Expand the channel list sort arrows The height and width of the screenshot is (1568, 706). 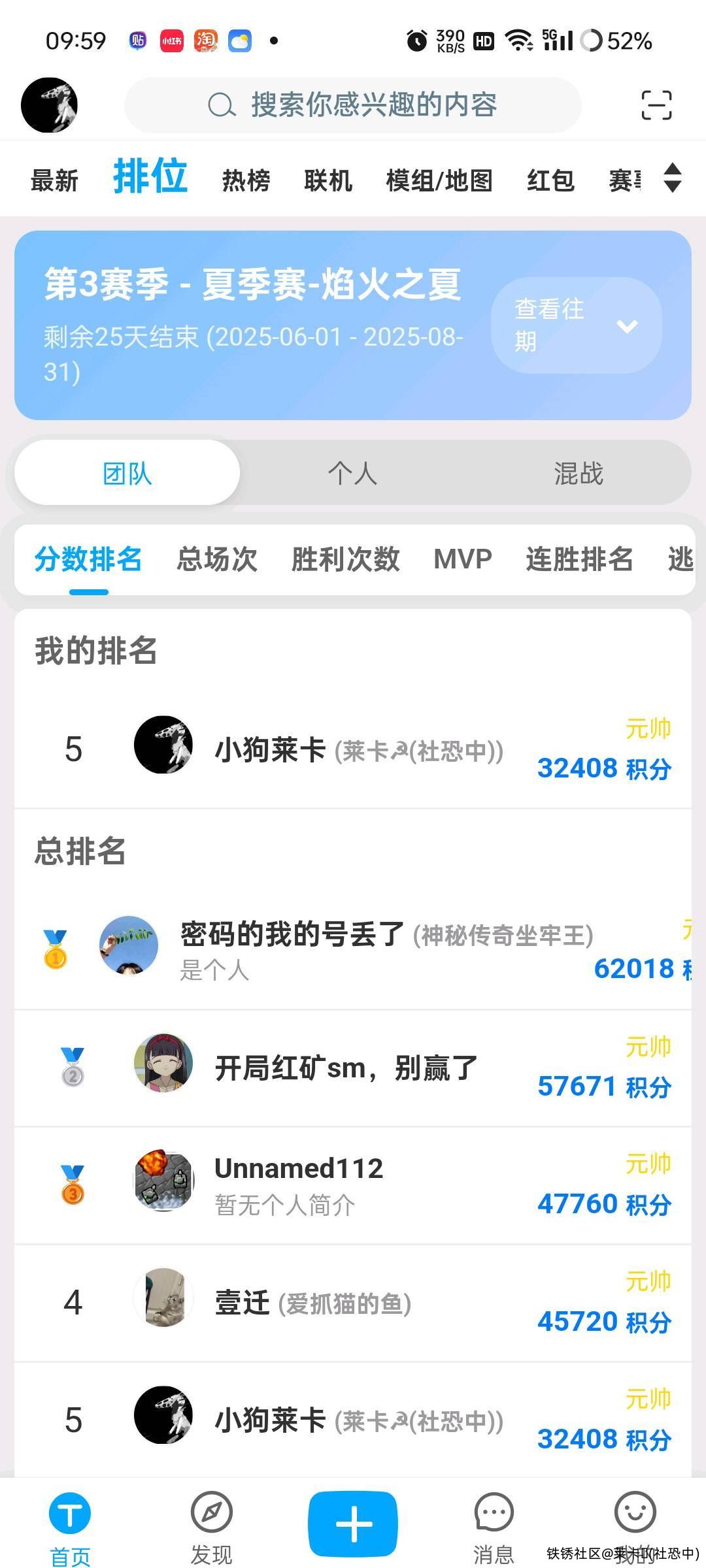[672, 178]
